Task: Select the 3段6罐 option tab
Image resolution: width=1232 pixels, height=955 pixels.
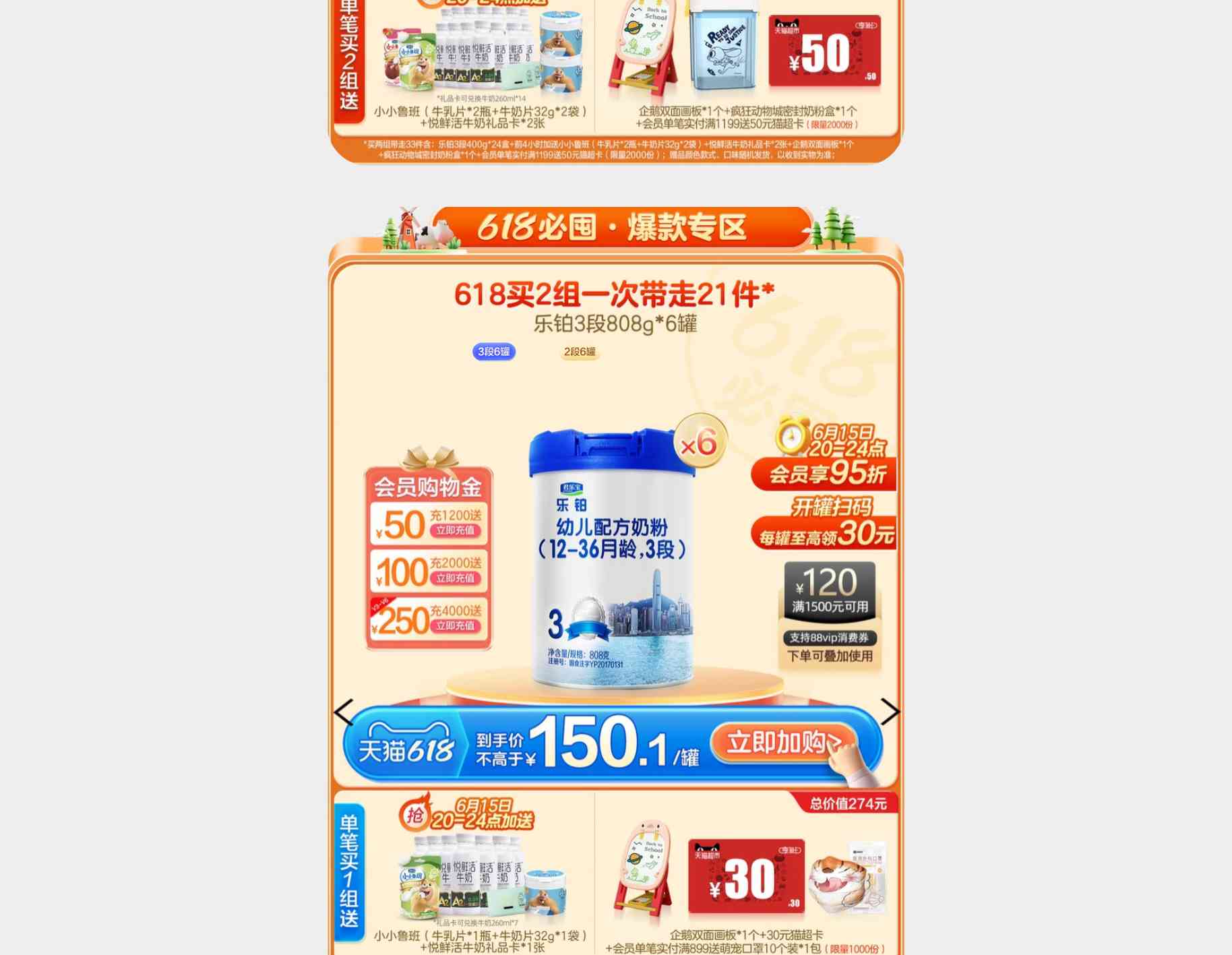Action: click(493, 352)
